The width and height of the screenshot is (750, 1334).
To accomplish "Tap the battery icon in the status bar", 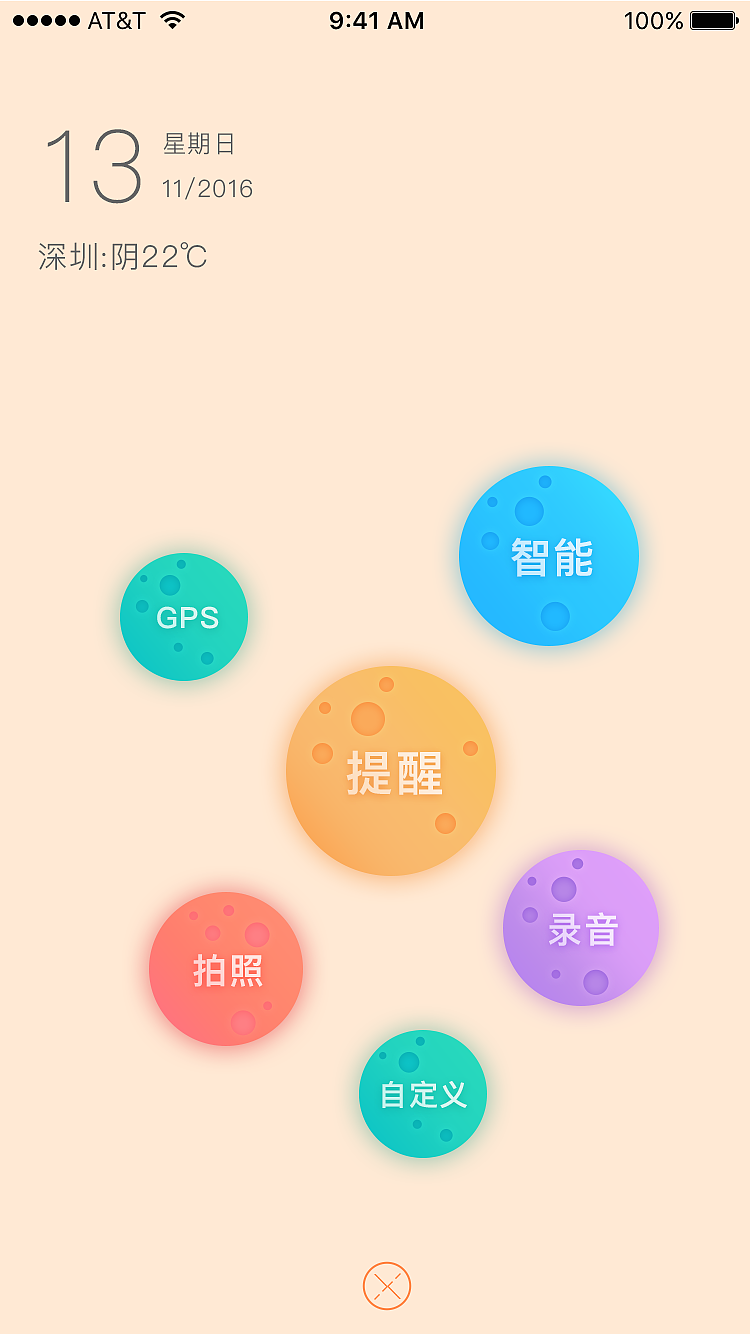I will tap(713, 19).
